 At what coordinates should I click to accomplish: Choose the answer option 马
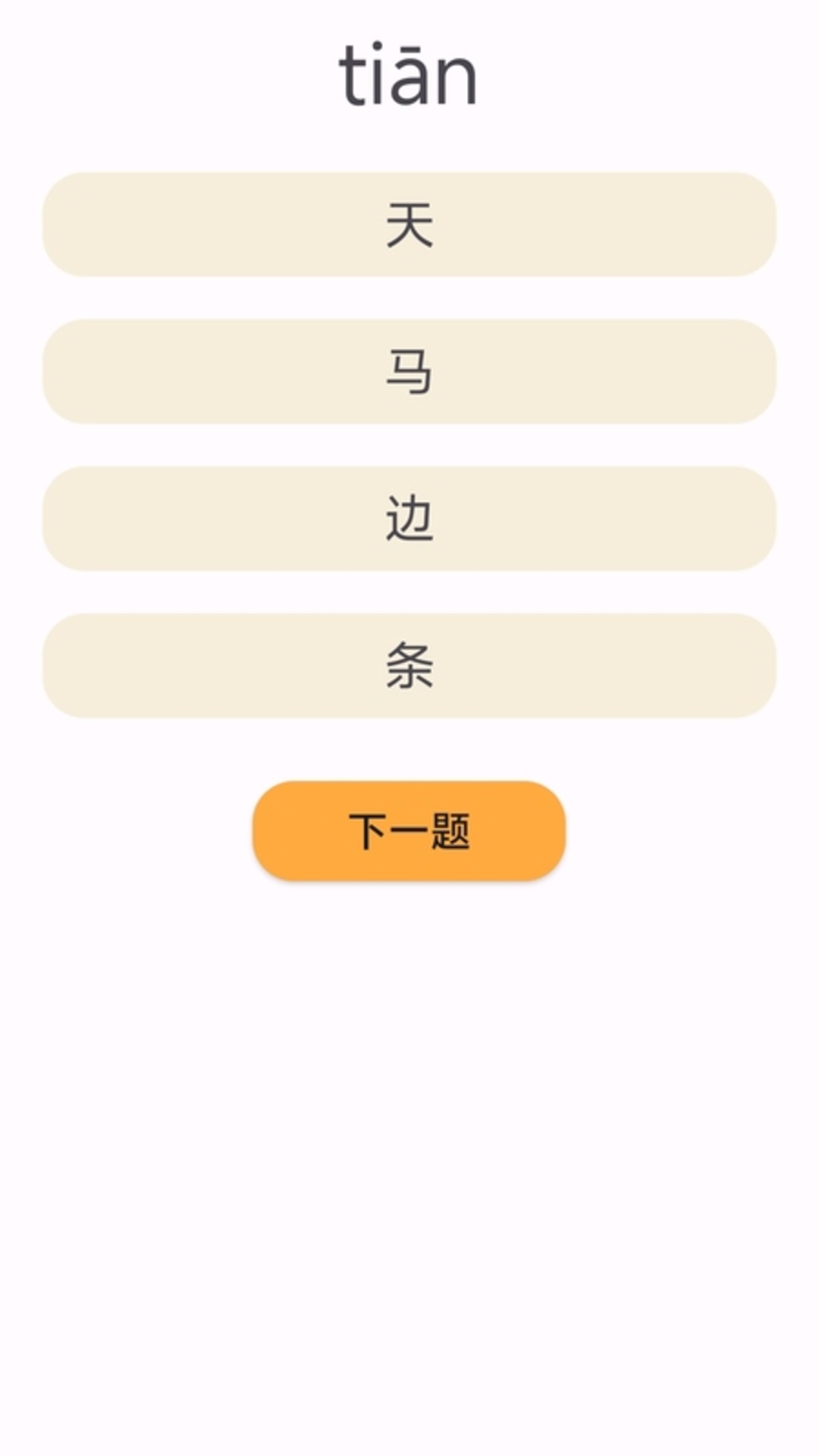[409, 372]
